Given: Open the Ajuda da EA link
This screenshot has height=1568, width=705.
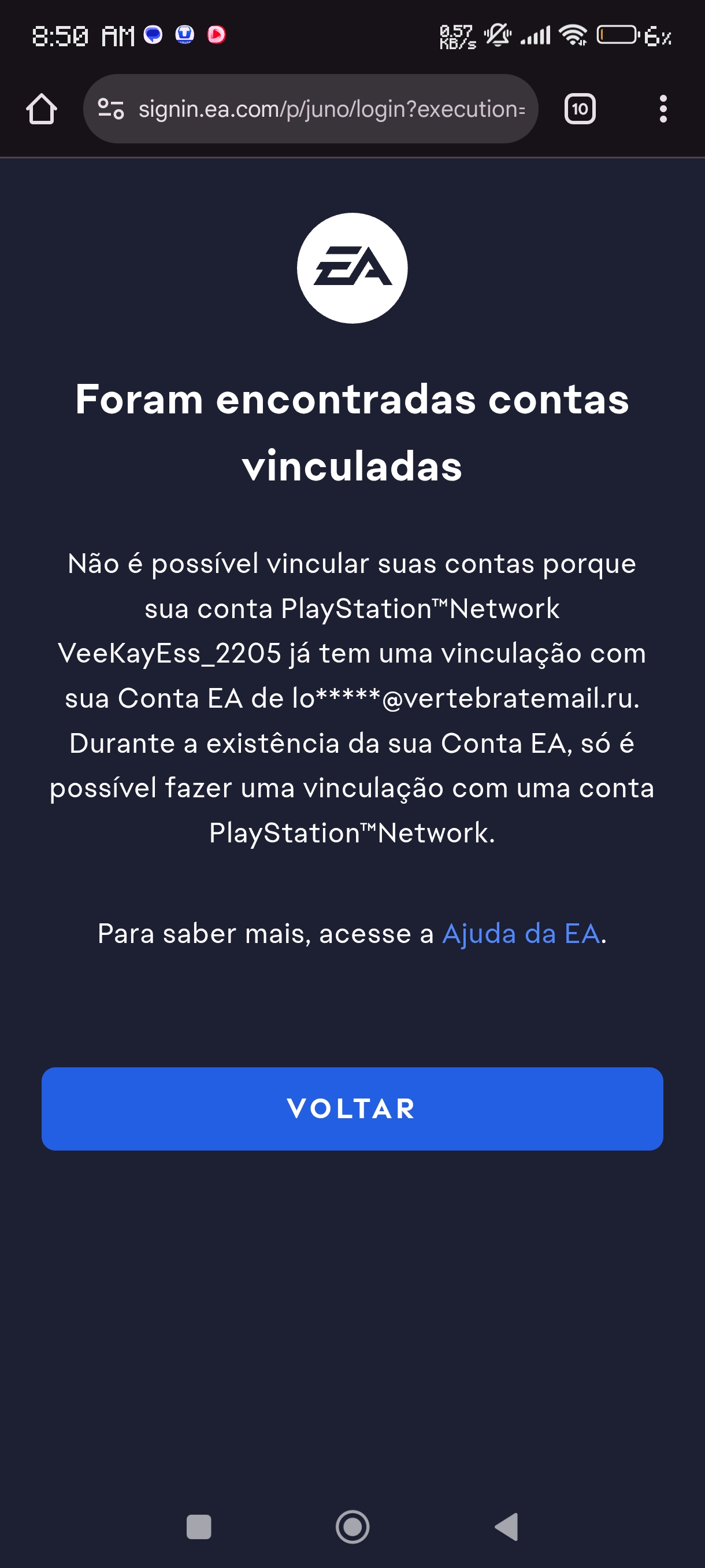Looking at the screenshot, I should (x=521, y=934).
